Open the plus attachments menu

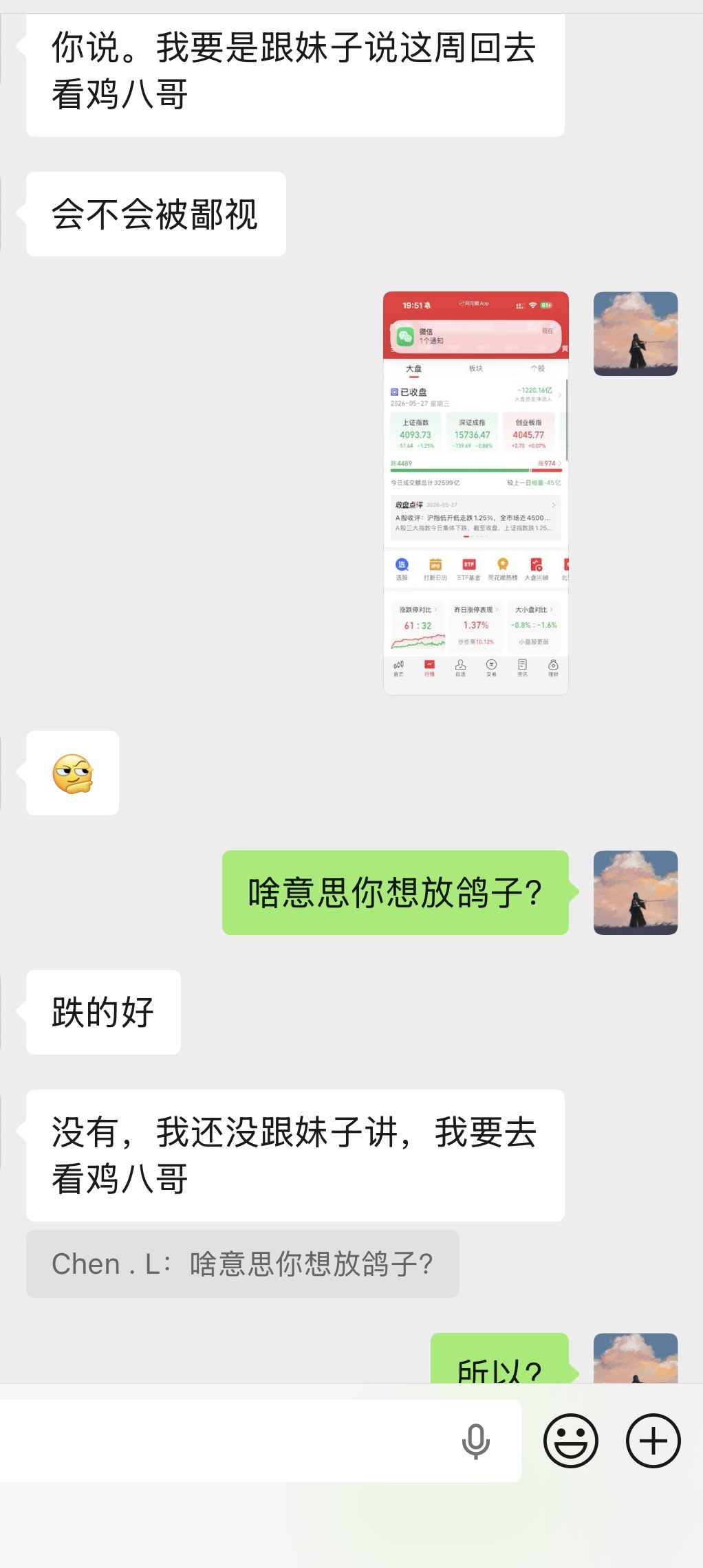pos(653,1440)
